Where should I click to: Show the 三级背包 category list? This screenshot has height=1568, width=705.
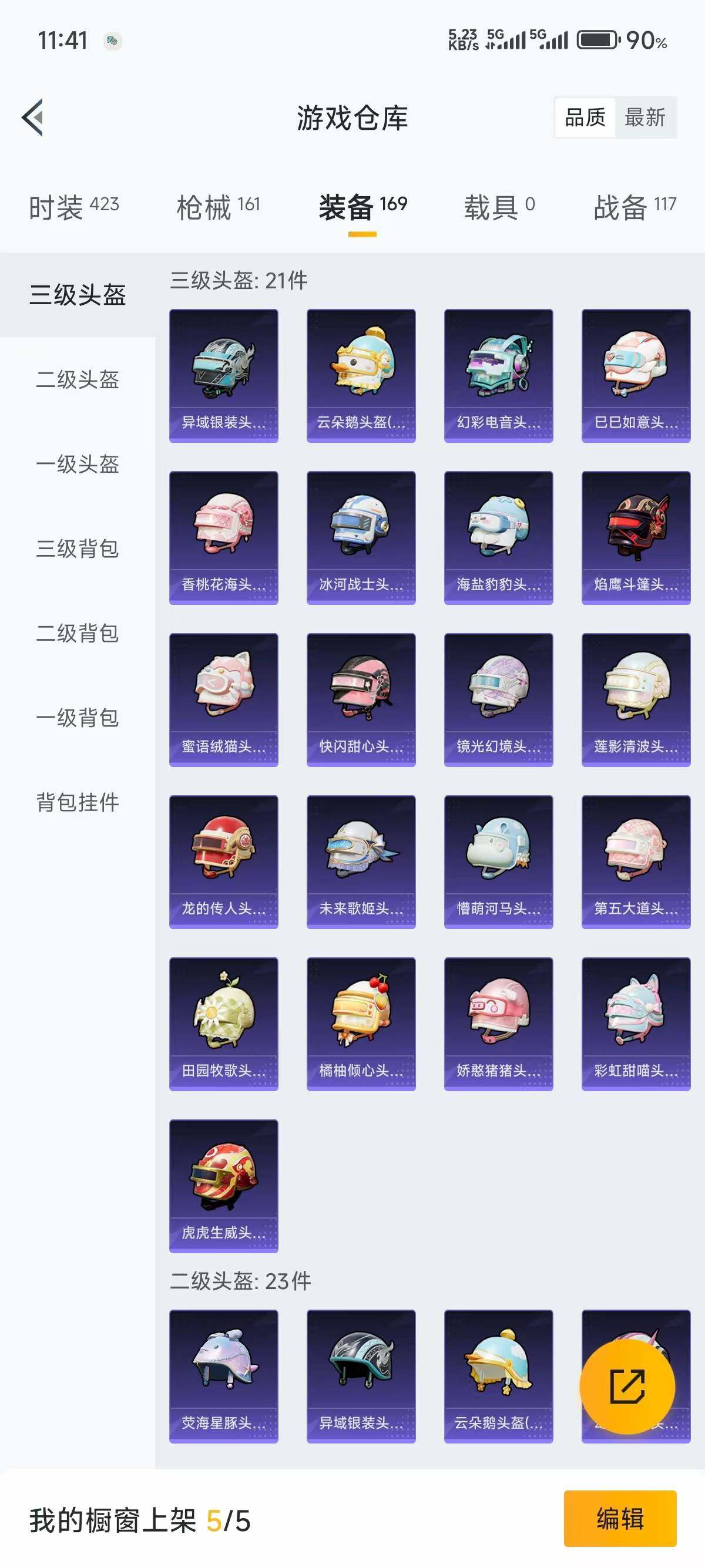coord(79,550)
